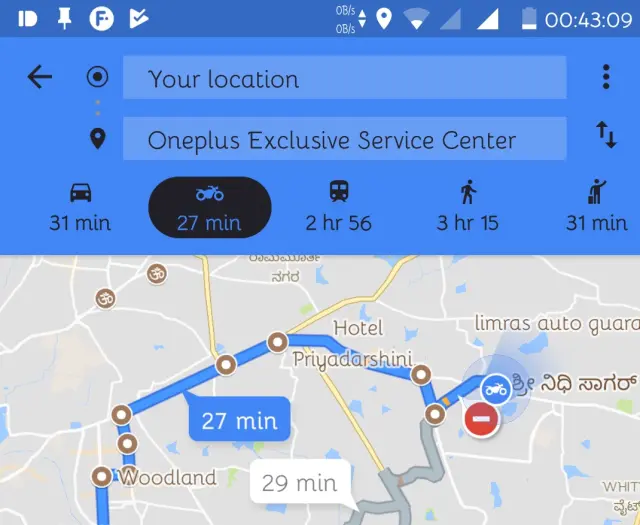Edit the 'Your location' starting point field
The image size is (640, 525).
click(343, 79)
